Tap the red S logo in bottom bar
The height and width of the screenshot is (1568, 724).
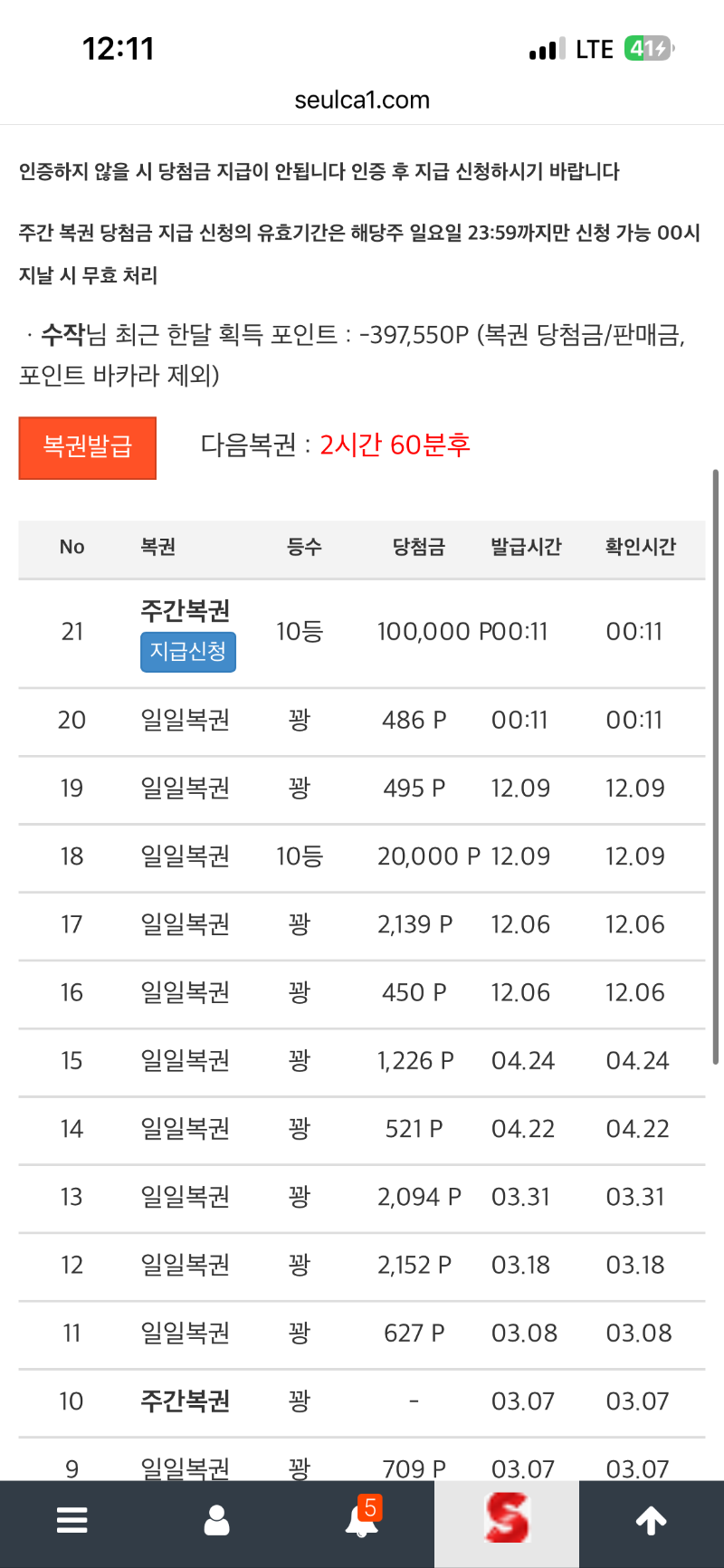506,1522
